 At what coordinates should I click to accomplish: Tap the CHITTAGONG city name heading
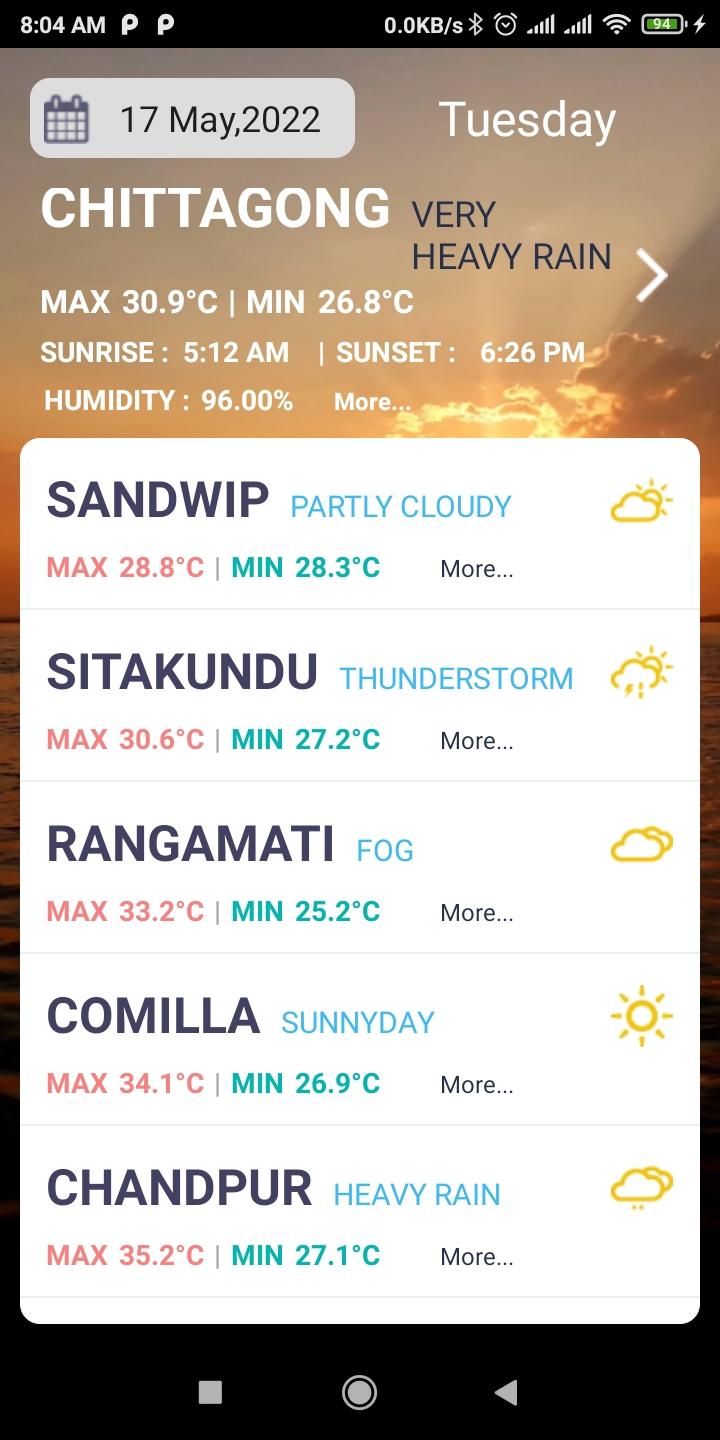pyautogui.click(x=215, y=208)
